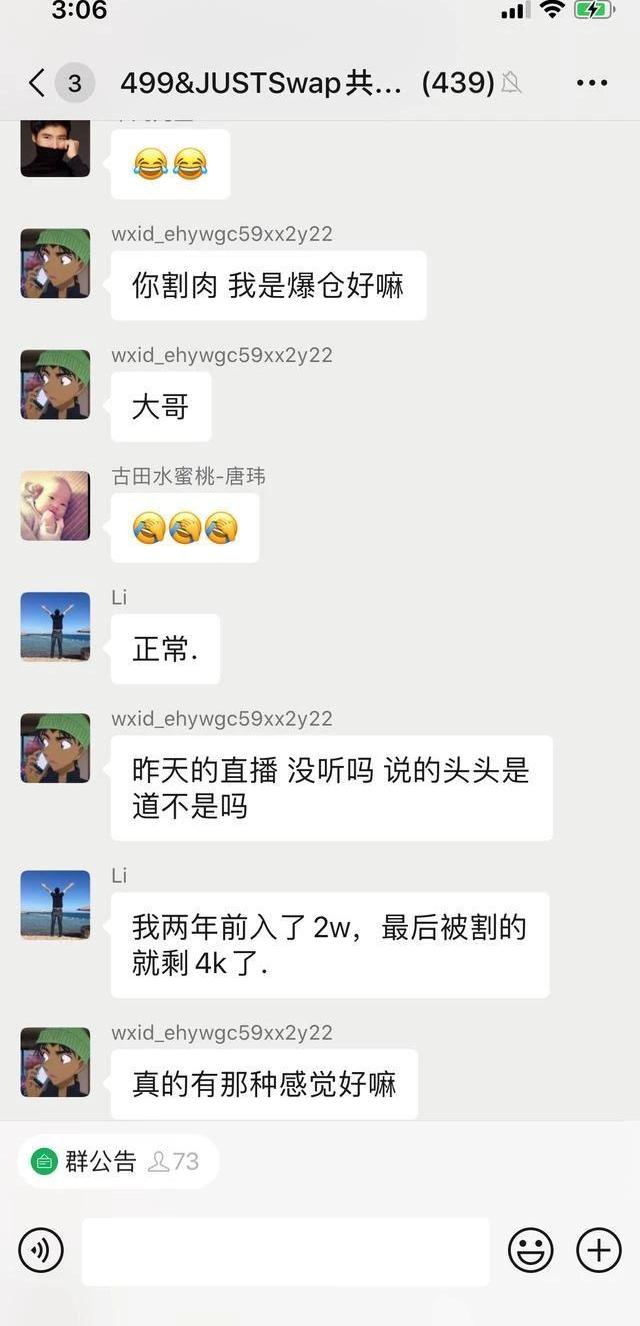This screenshot has height=1326, width=640.
Task: Go back to the chat list
Action: 38,83
